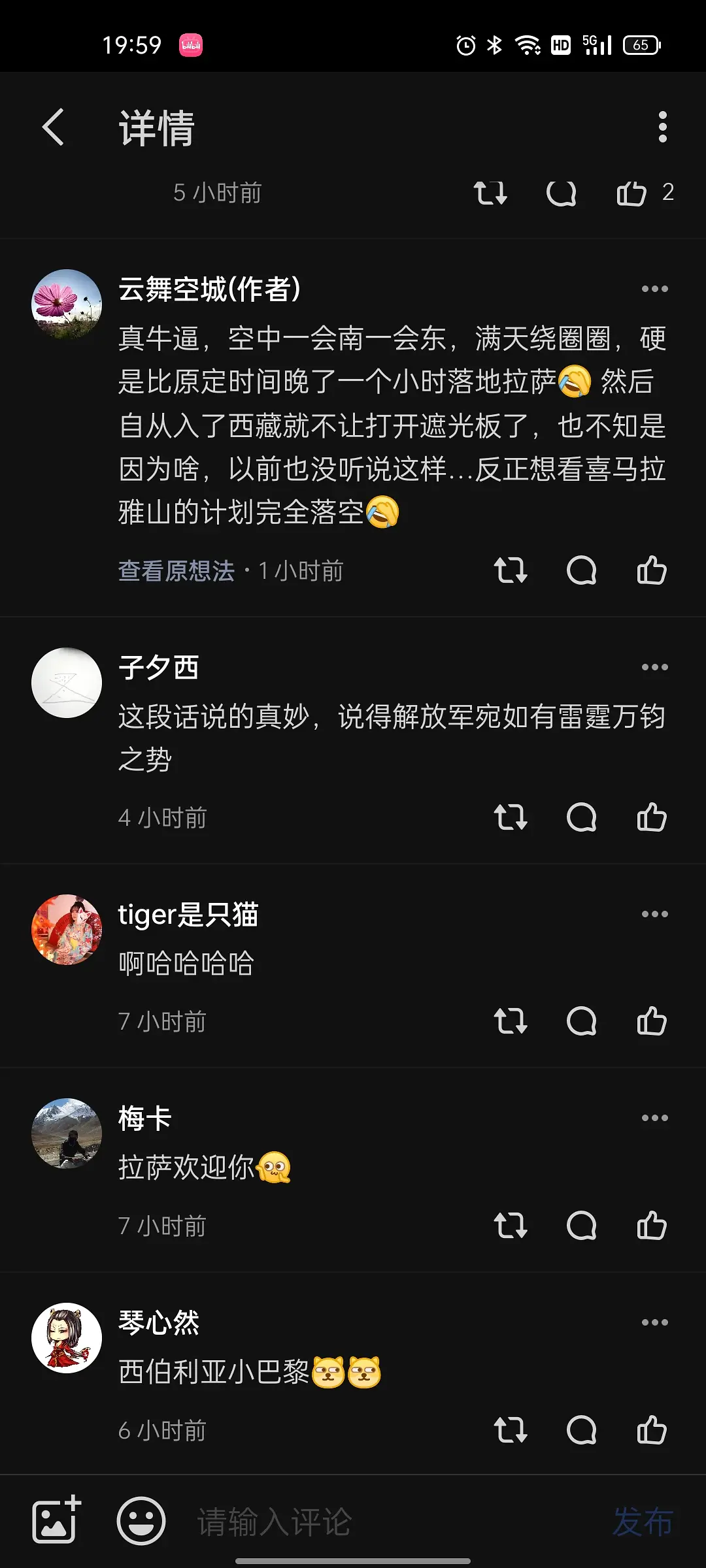Viewport: 706px width, 1568px height.
Task: Open 云舞空城's profile avatar
Action: tap(67, 304)
